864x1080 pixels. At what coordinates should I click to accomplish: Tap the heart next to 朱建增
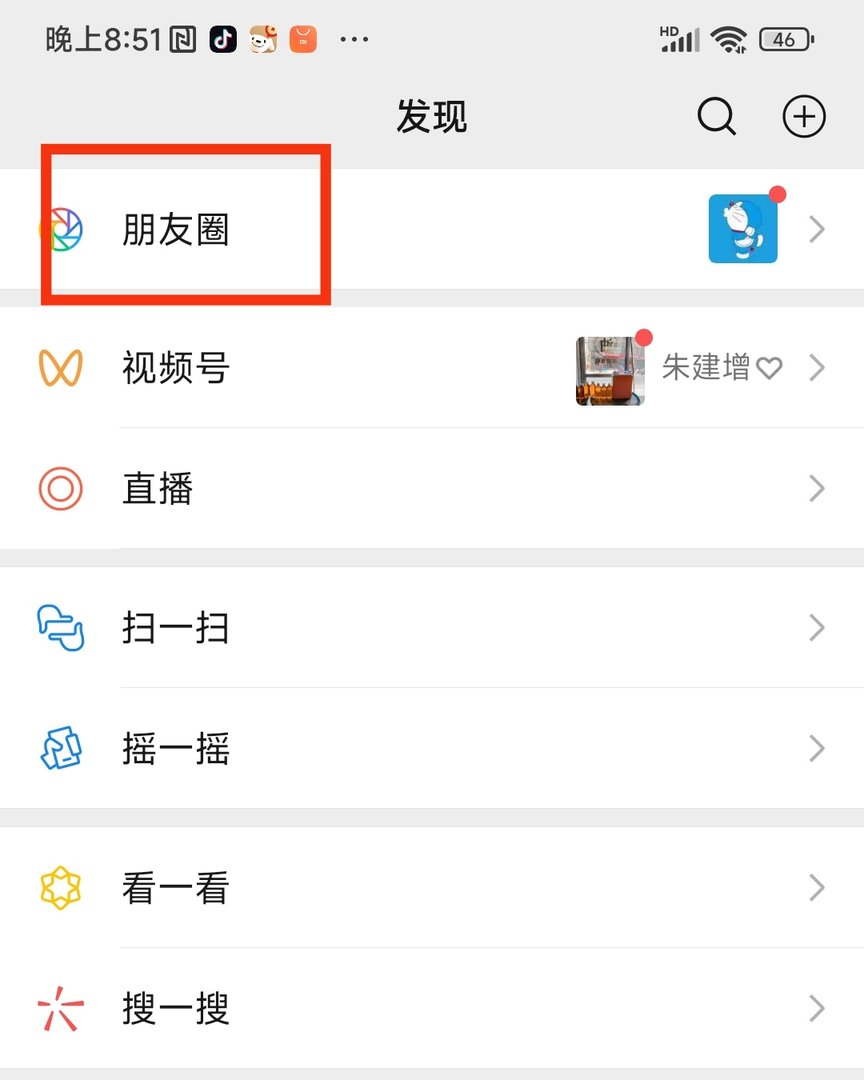(768, 368)
